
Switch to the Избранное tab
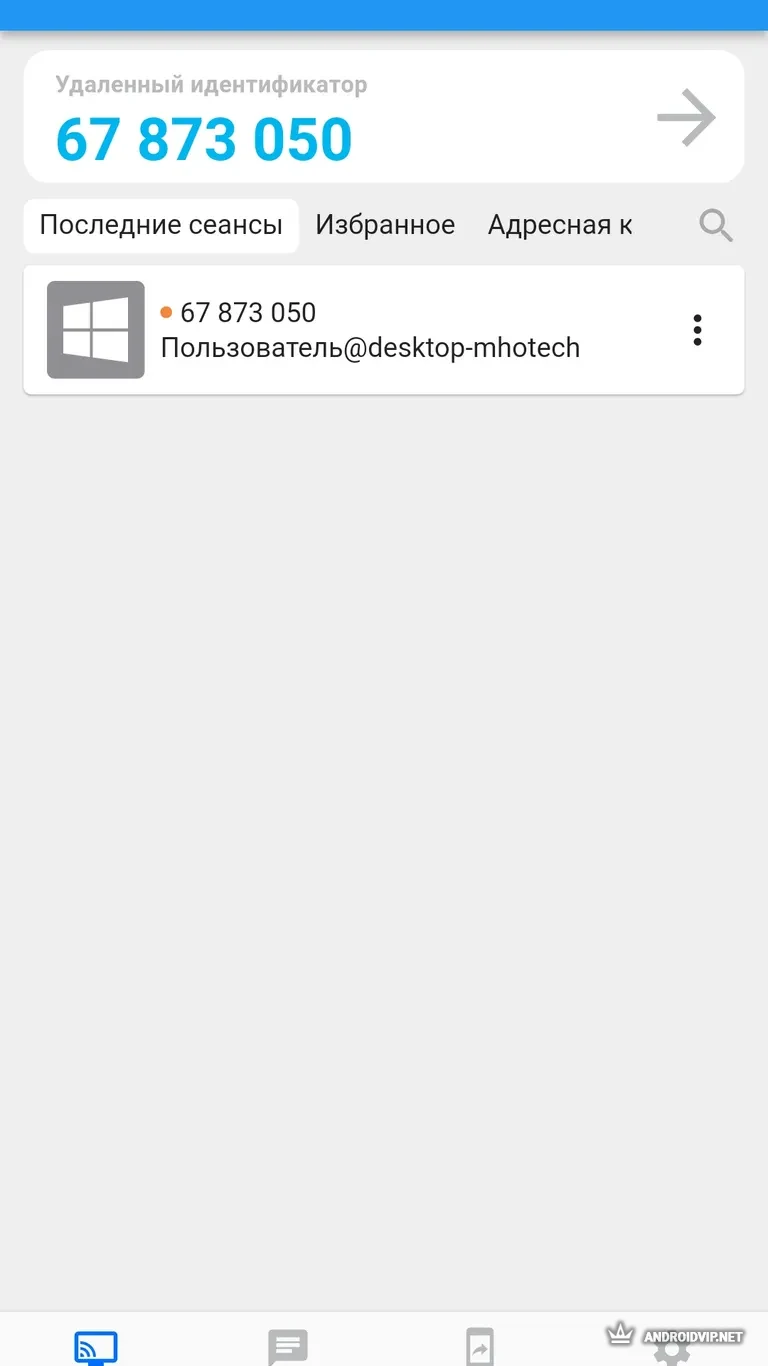[x=385, y=225]
